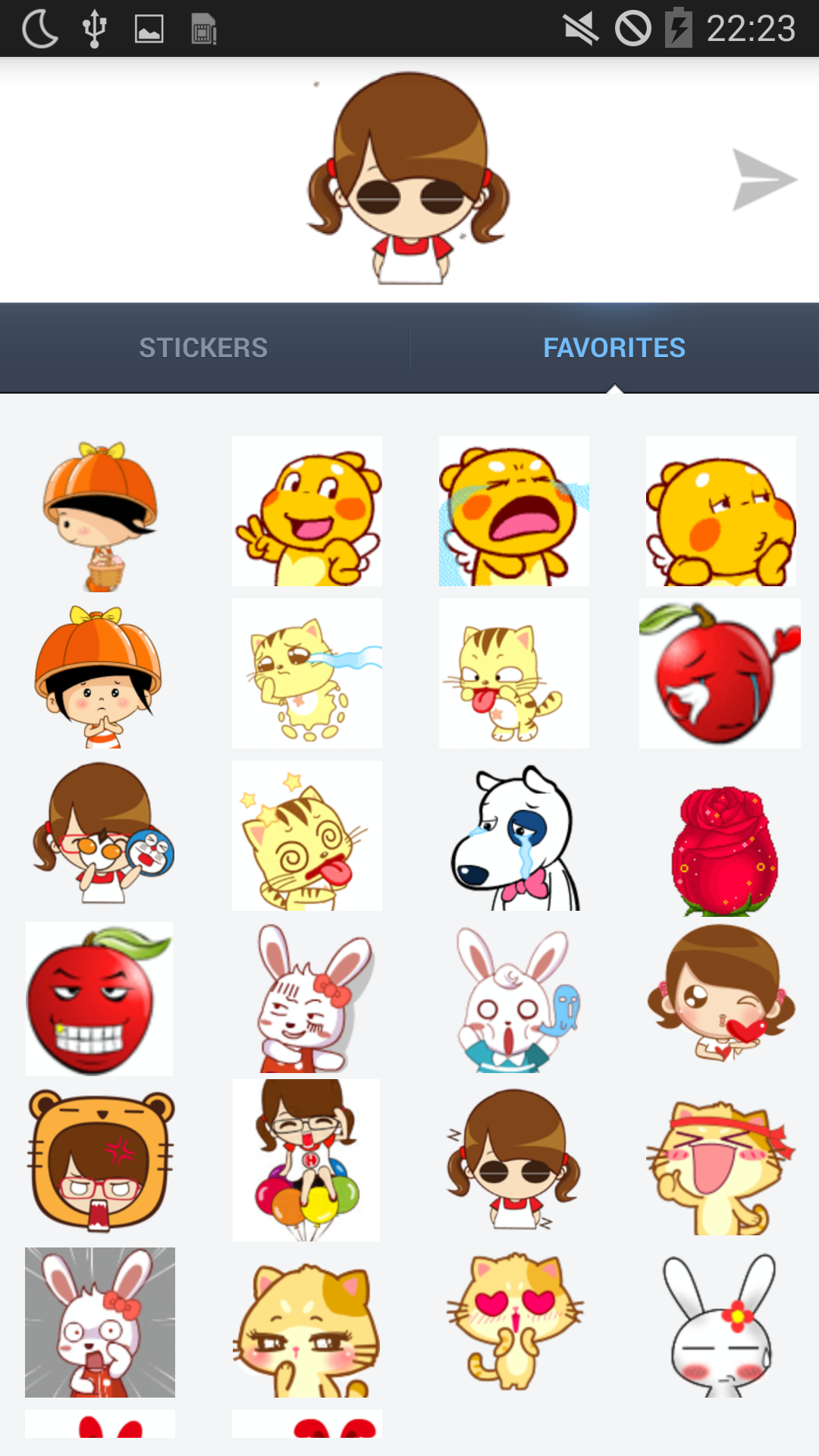
Task: Pick the girl sitting on balloons sticker
Action: click(x=306, y=1160)
